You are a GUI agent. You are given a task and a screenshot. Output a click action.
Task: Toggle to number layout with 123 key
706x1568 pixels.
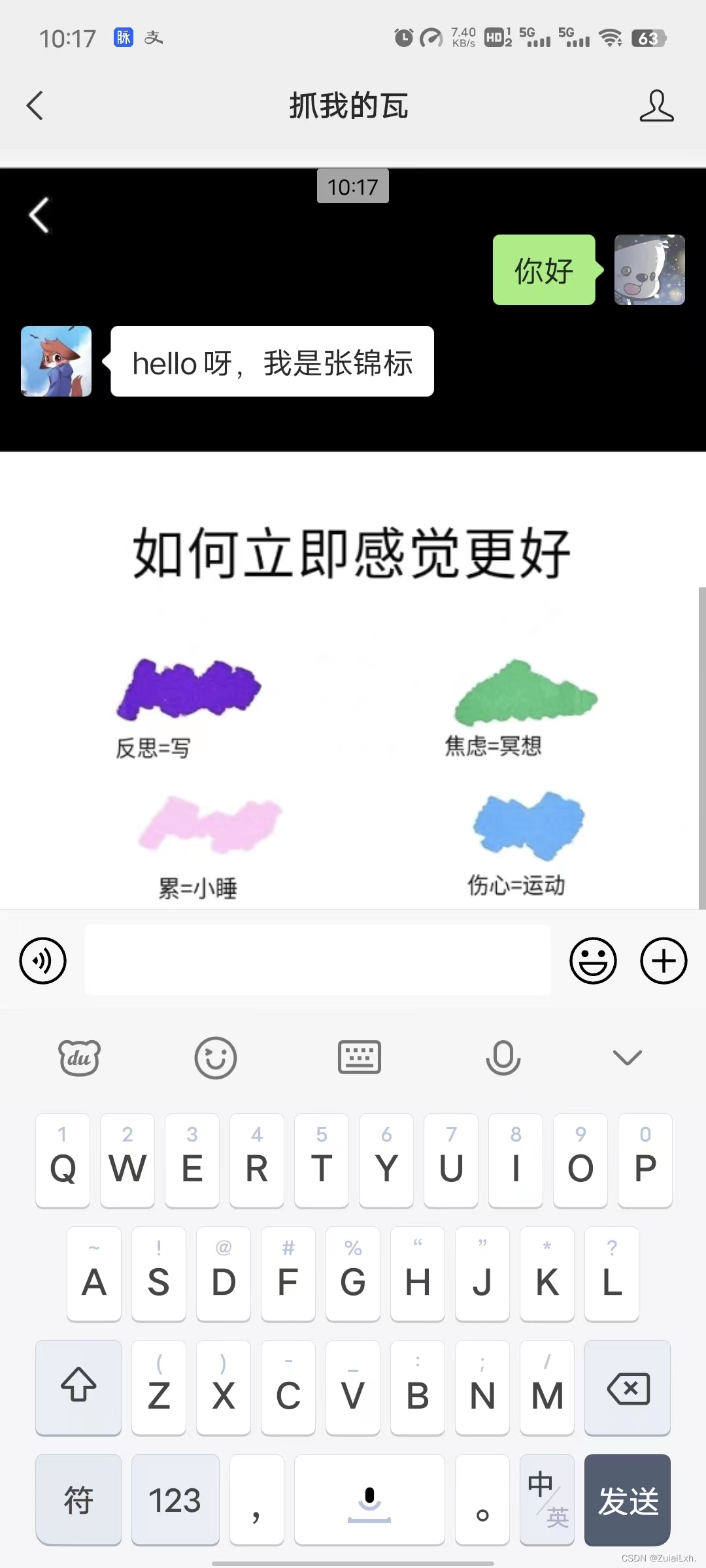pyautogui.click(x=175, y=1501)
